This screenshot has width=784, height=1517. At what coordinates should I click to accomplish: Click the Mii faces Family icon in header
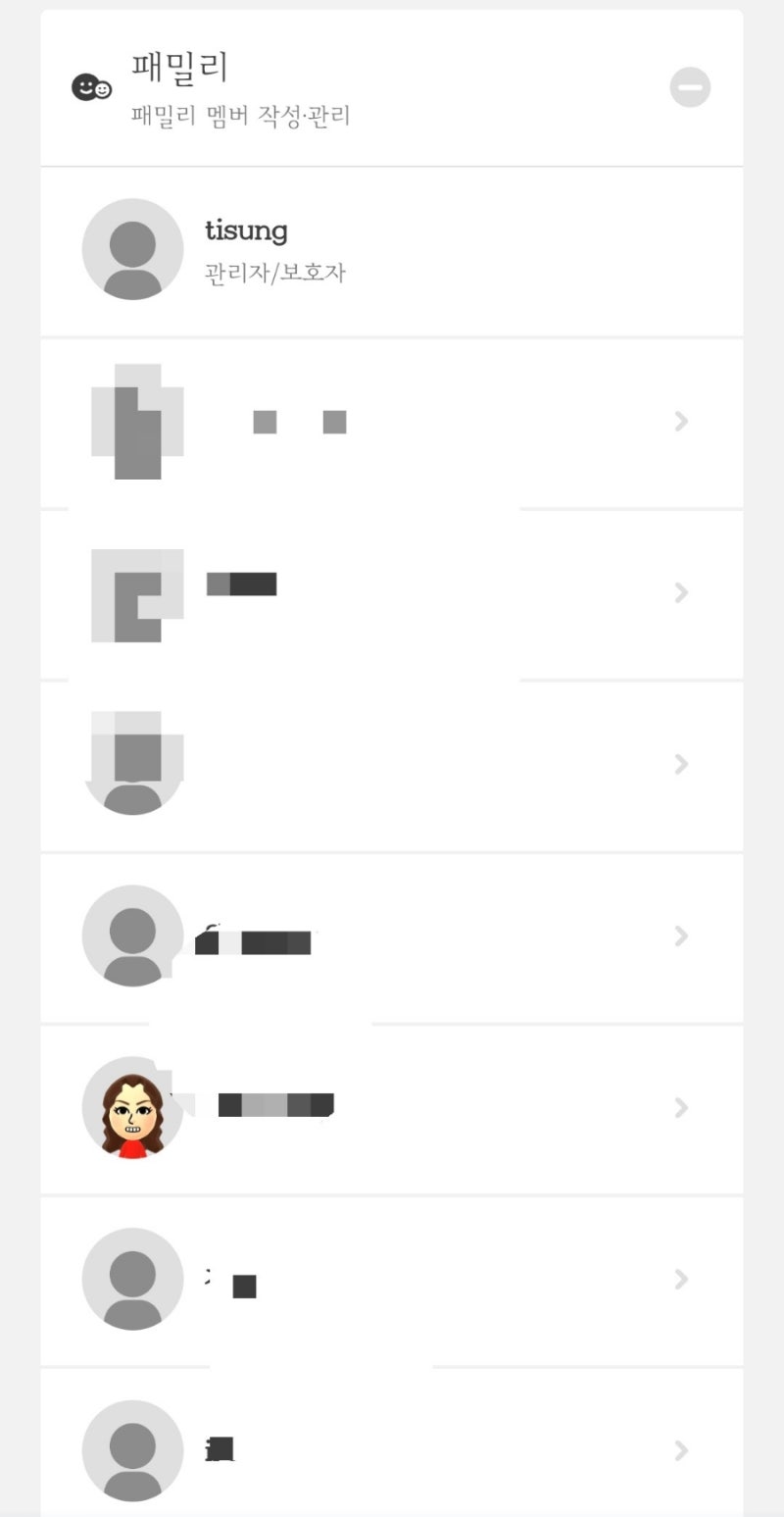89,87
